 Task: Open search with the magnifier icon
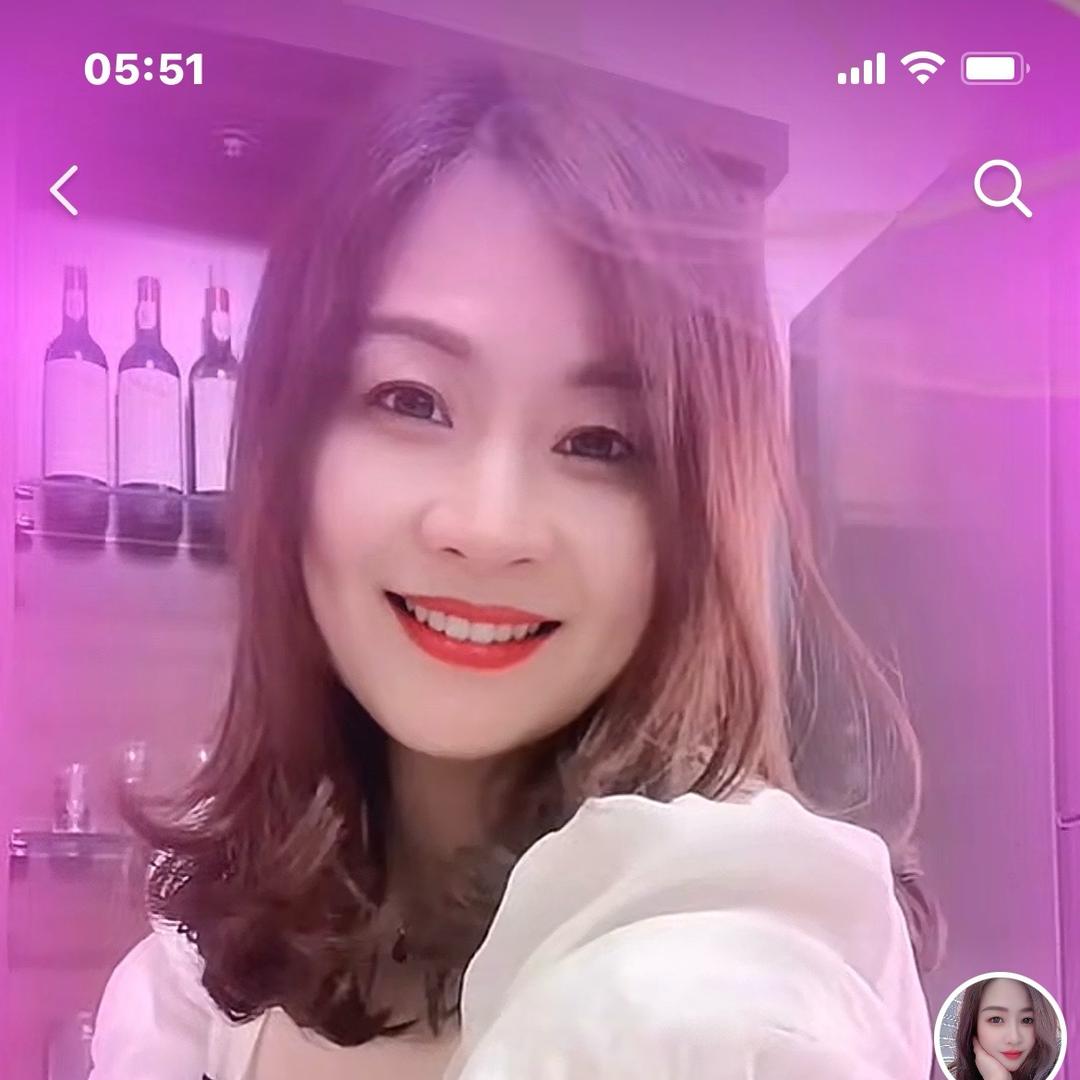click(1001, 189)
